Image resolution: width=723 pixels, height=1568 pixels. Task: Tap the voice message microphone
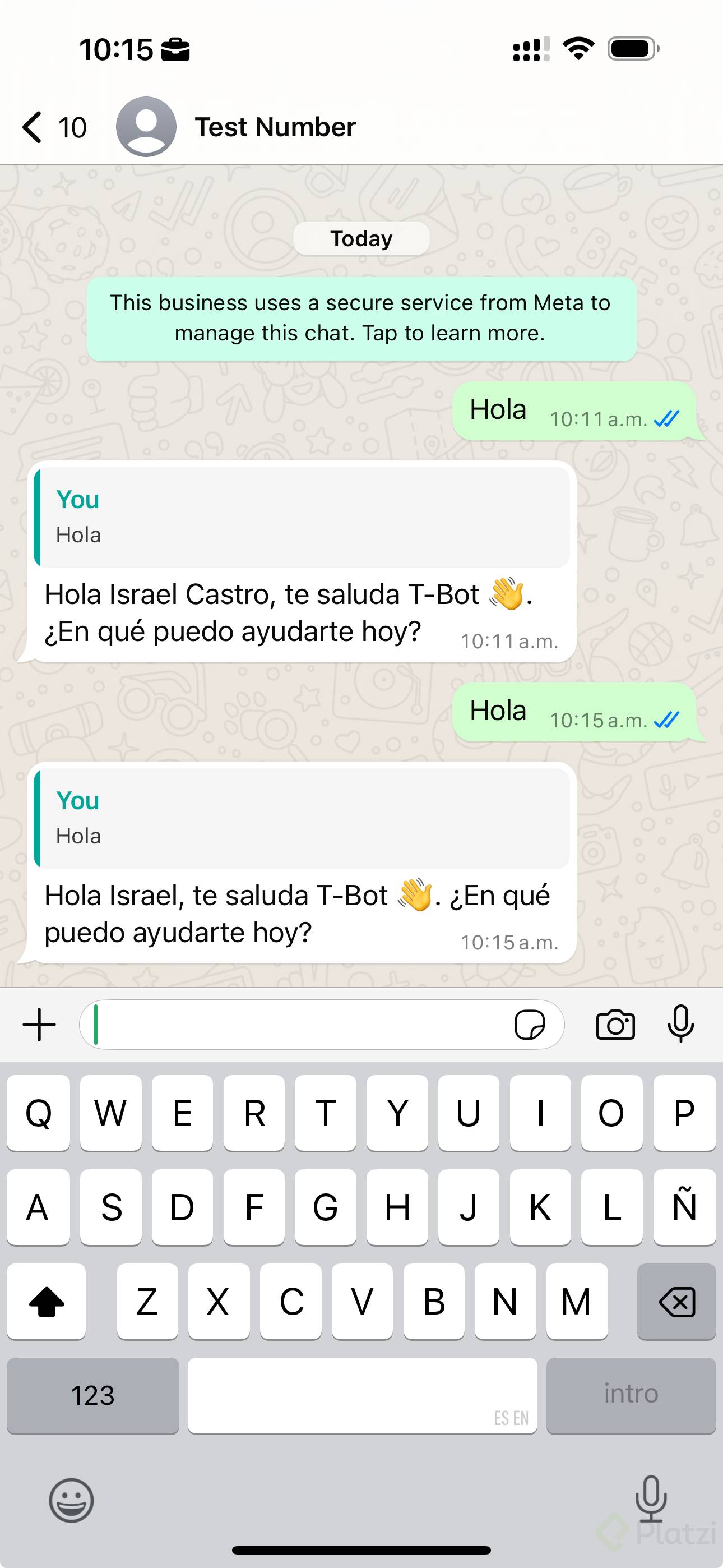pyautogui.click(x=680, y=1025)
